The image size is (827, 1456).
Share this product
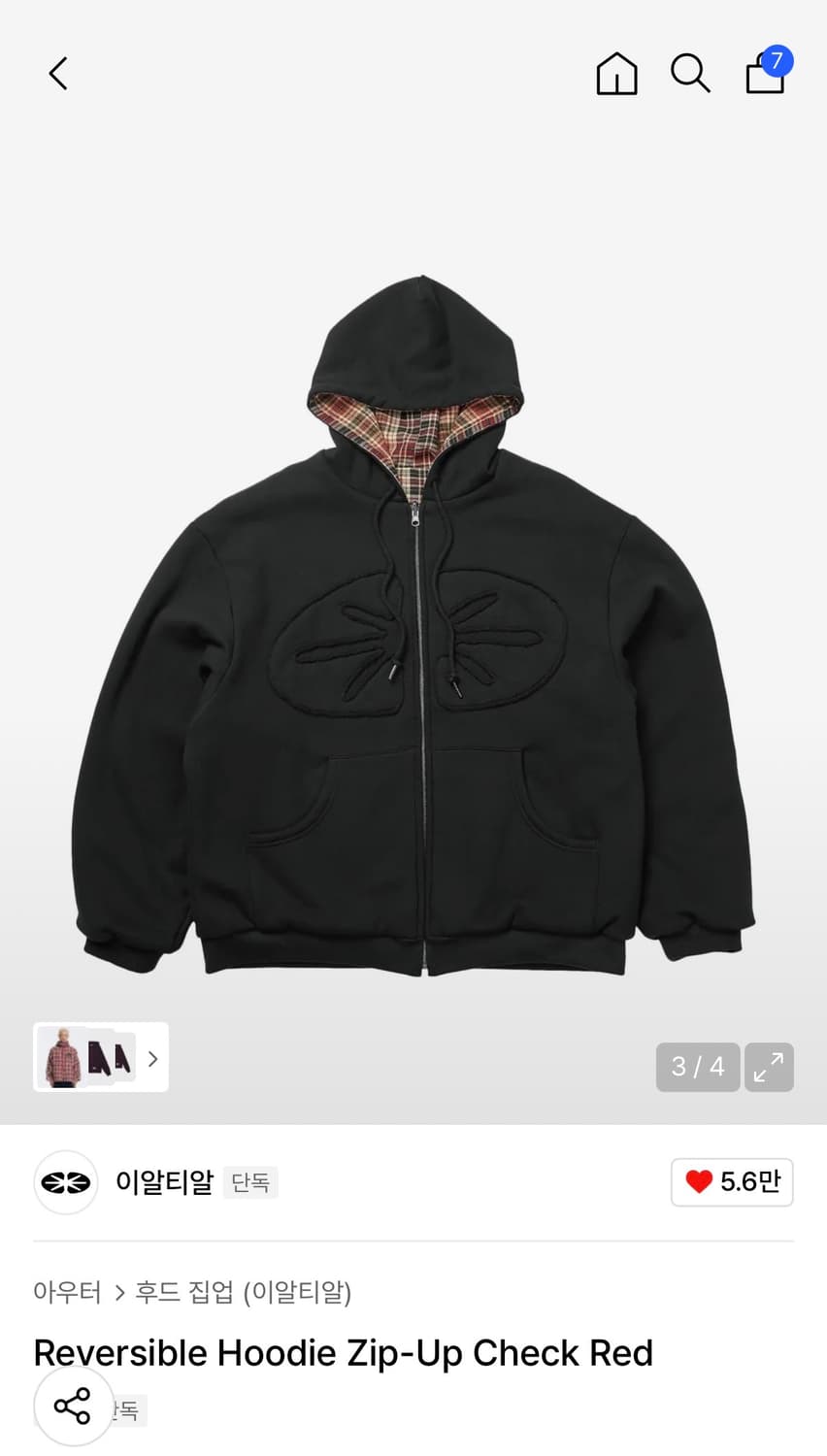tap(73, 1406)
